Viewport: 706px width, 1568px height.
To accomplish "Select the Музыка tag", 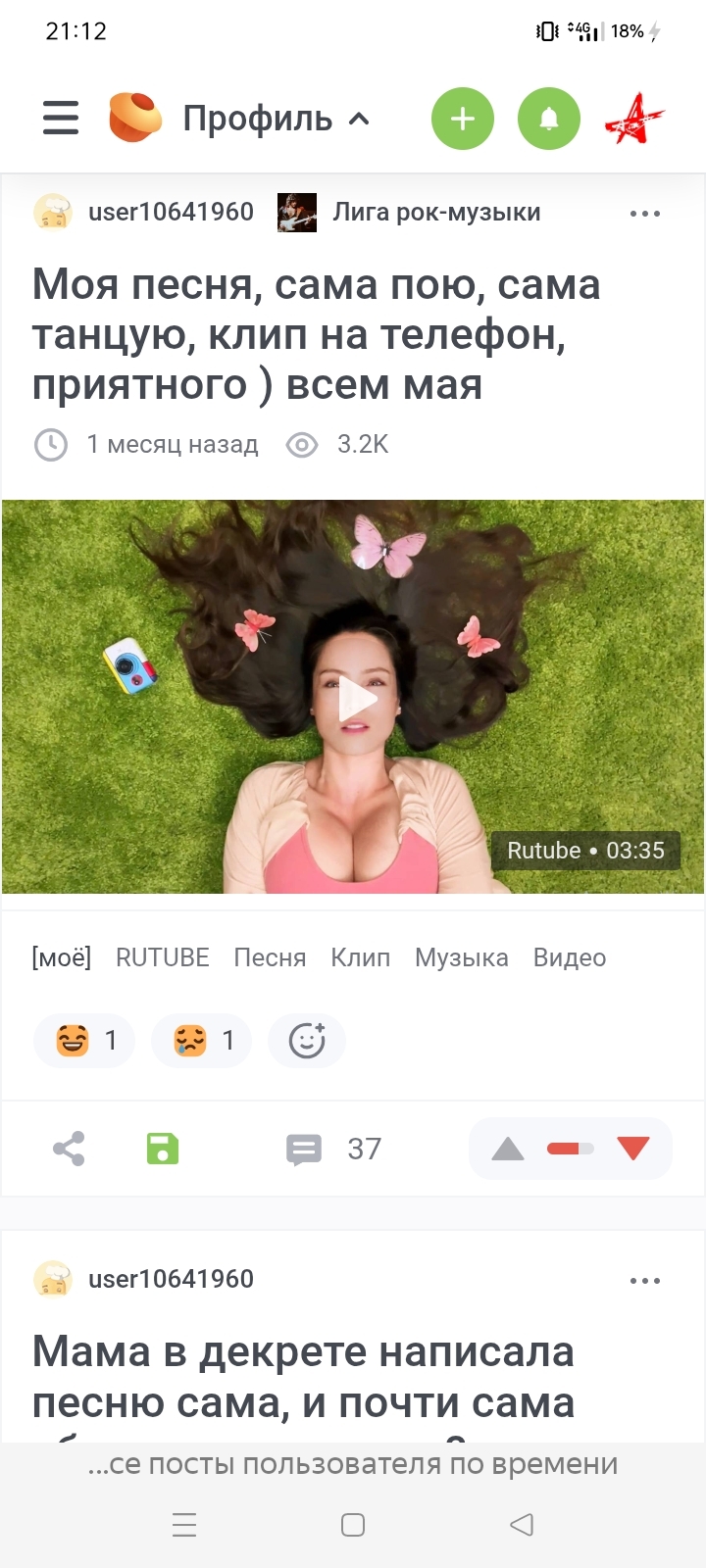I will click(x=462, y=957).
